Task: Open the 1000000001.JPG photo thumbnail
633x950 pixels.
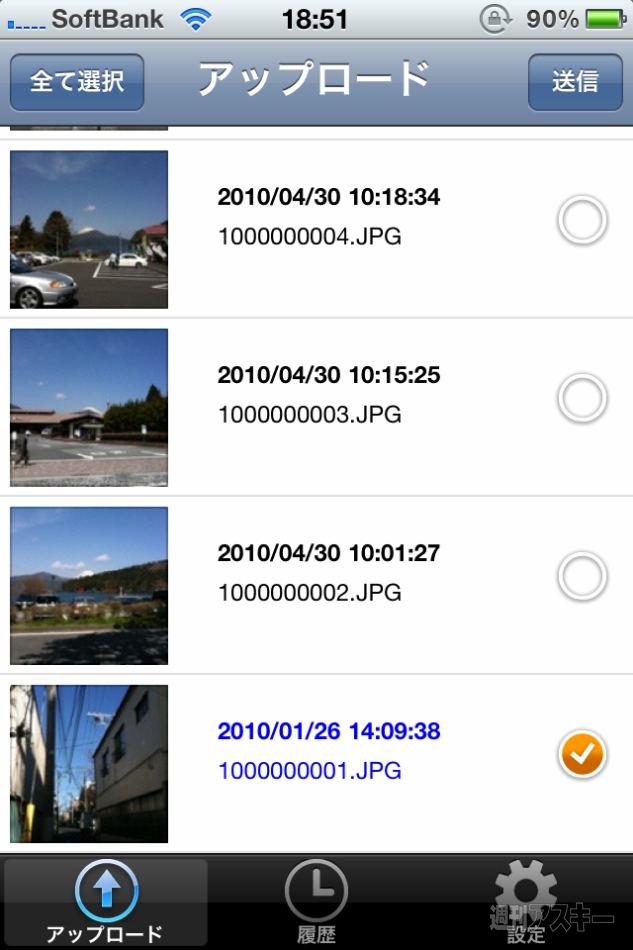Action: (89, 763)
